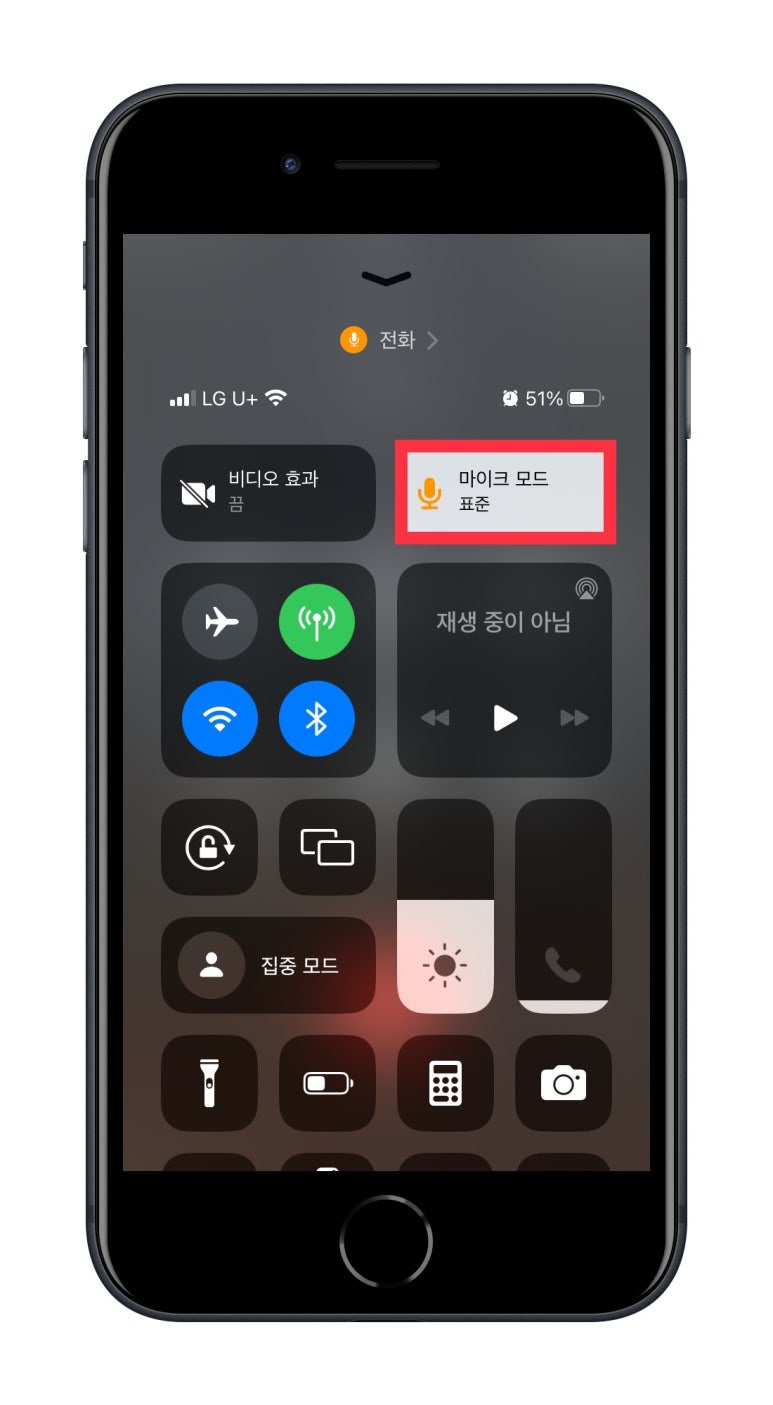Turn off cellular data

[x=317, y=622]
